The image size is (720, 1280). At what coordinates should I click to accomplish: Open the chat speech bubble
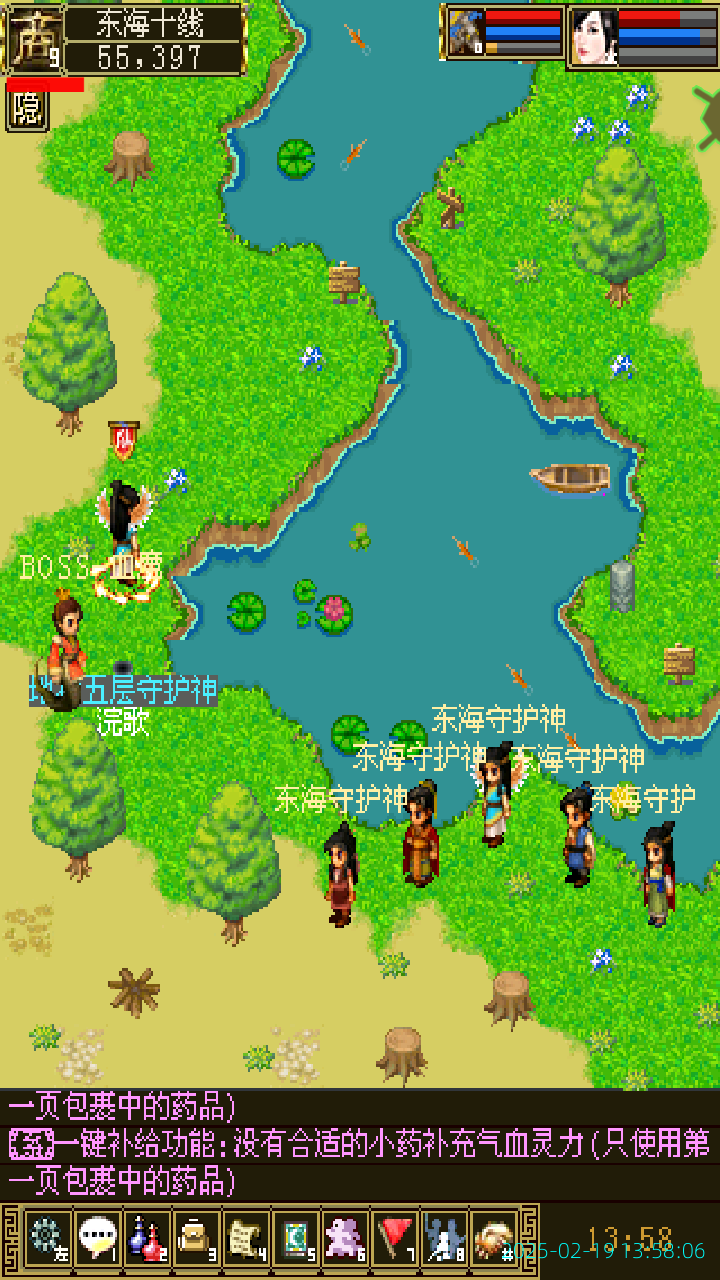coord(96,1237)
